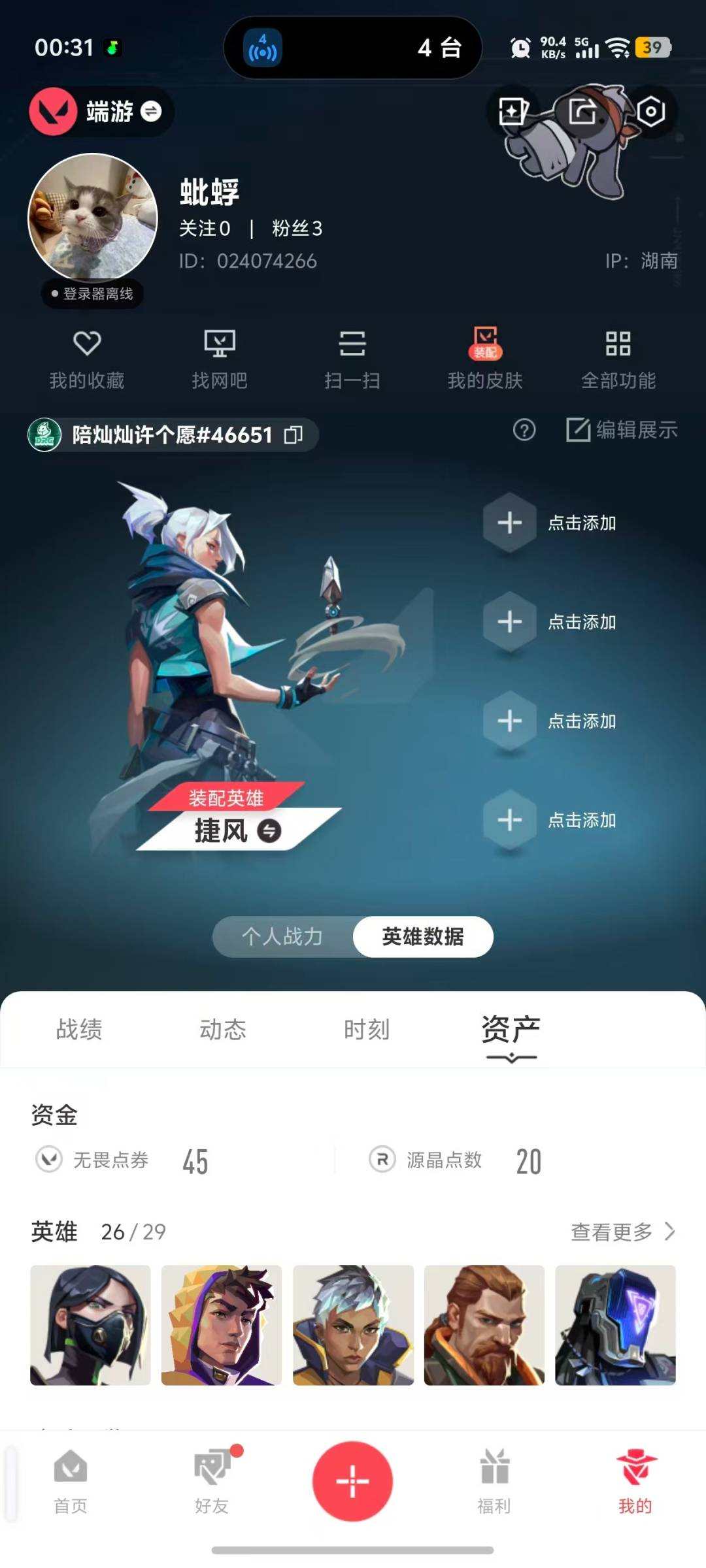Select the 好友 friends icon in bottom navigation
Screen dimensions: 706x1568
click(211, 1482)
